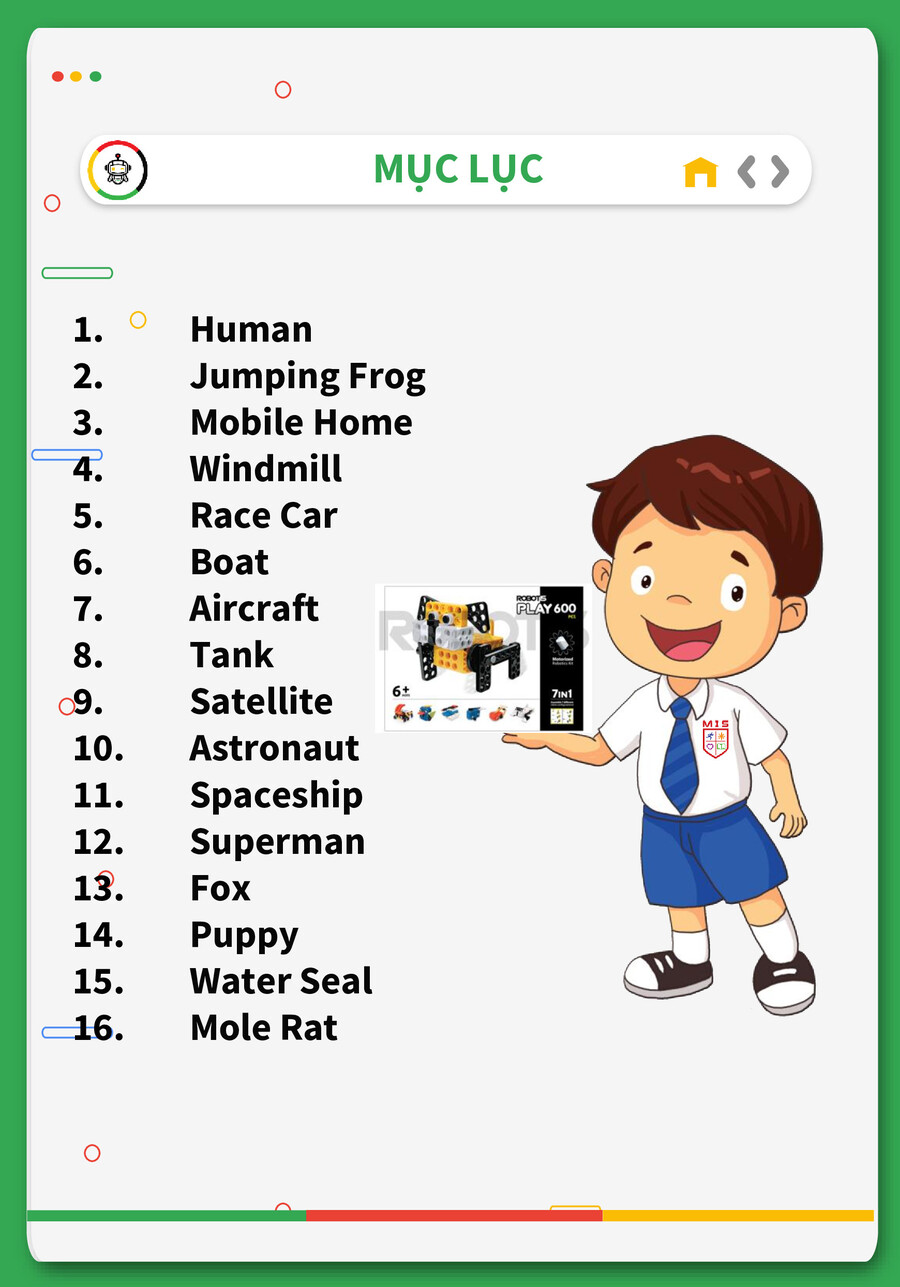Screen dimensions: 900x1287
Task: Open the Human chapter
Action: point(251,329)
